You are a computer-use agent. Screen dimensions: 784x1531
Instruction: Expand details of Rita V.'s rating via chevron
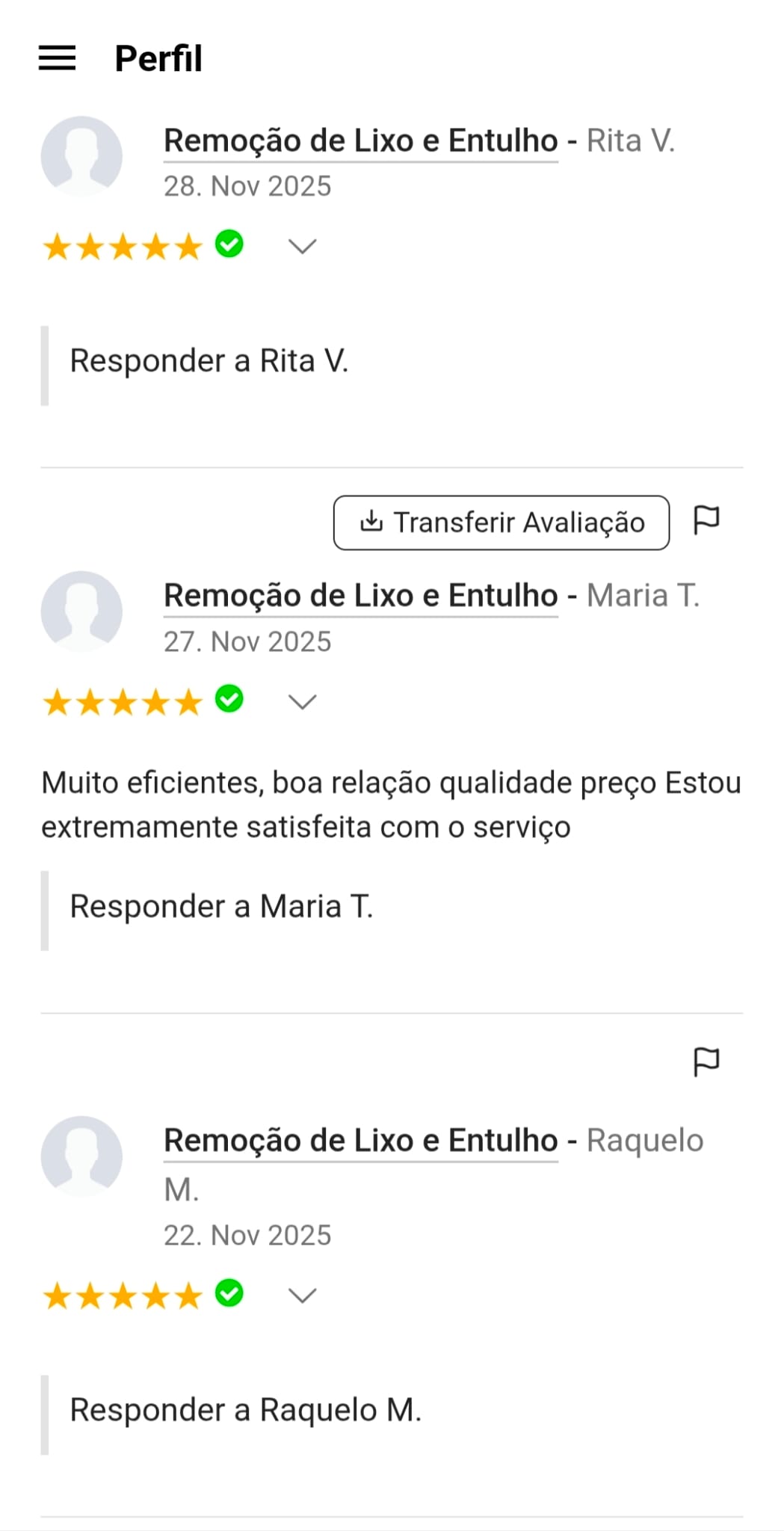coord(302,247)
